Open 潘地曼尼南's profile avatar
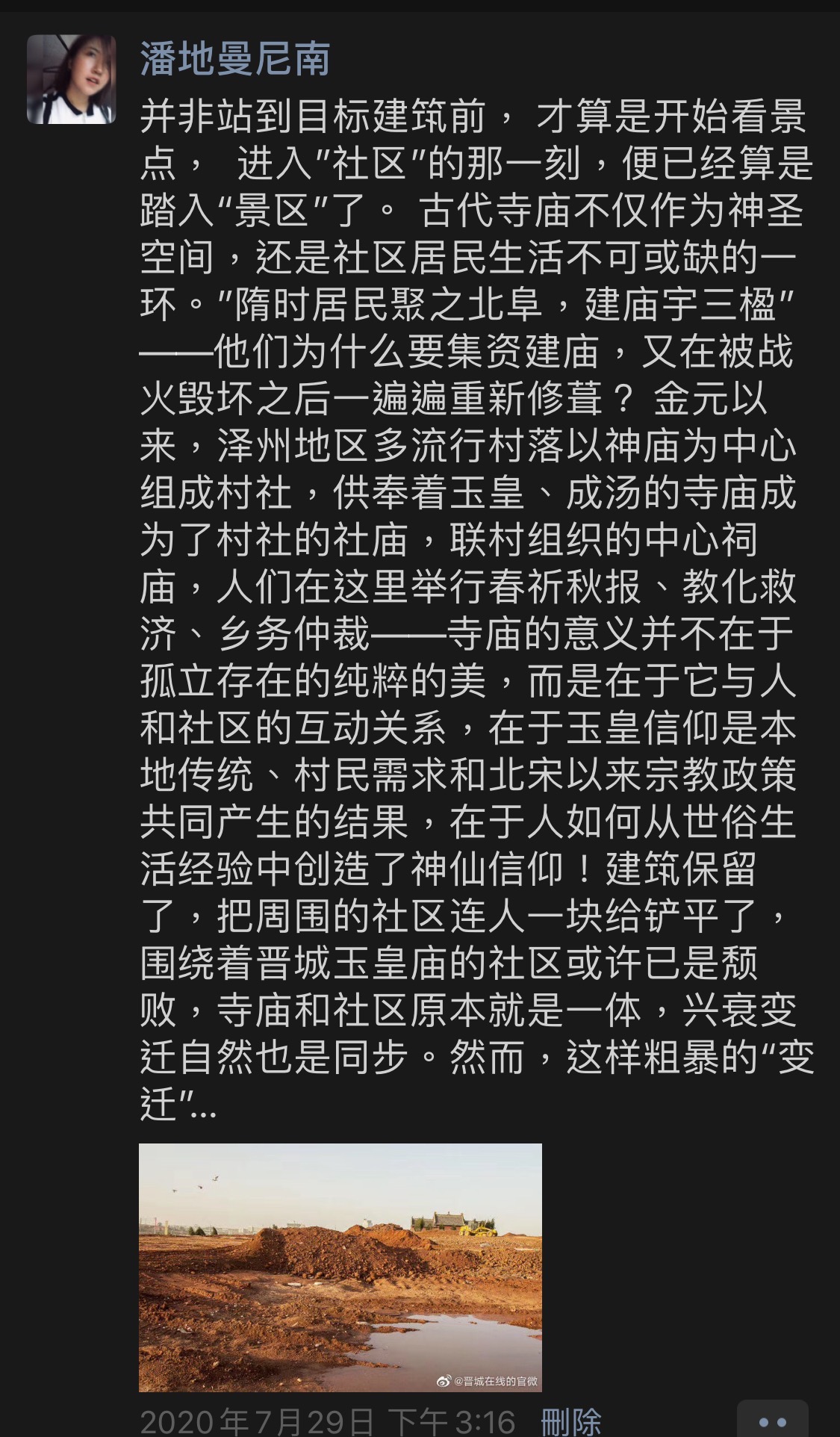Image resolution: width=840 pixels, height=1437 pixels. click(72, 79)
